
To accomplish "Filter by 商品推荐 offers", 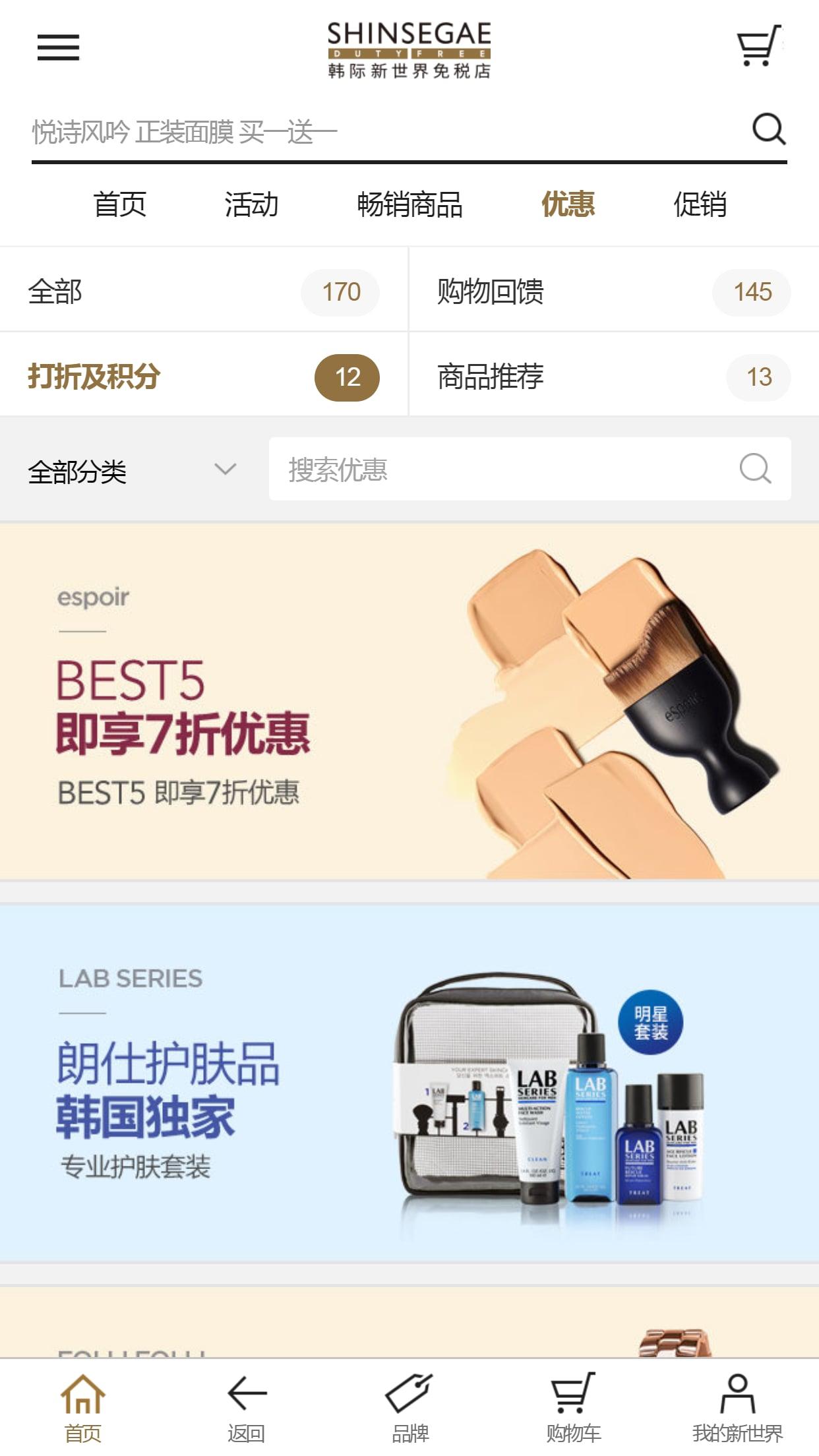I will coord(613,377).
